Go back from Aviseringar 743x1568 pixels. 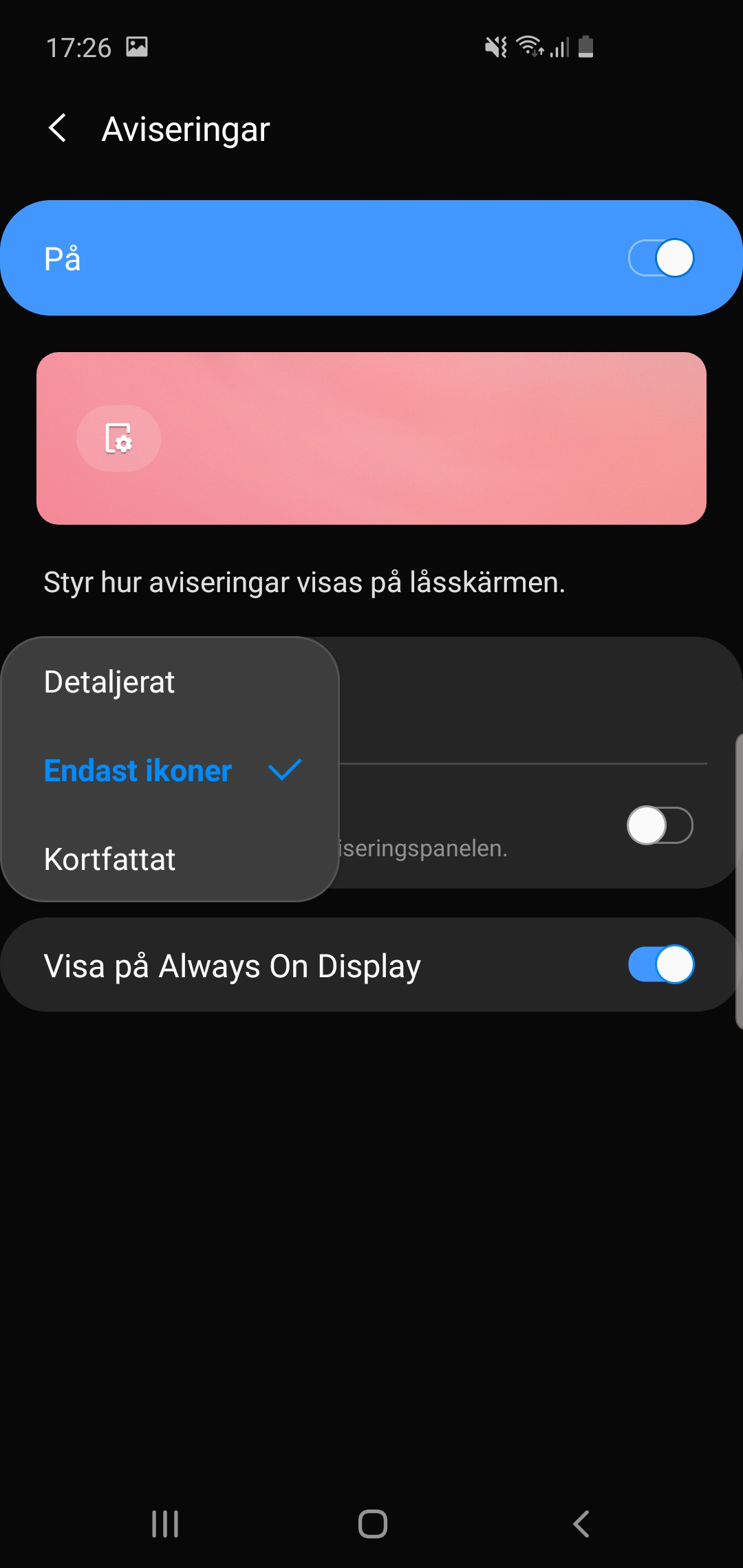pos(58,129)
